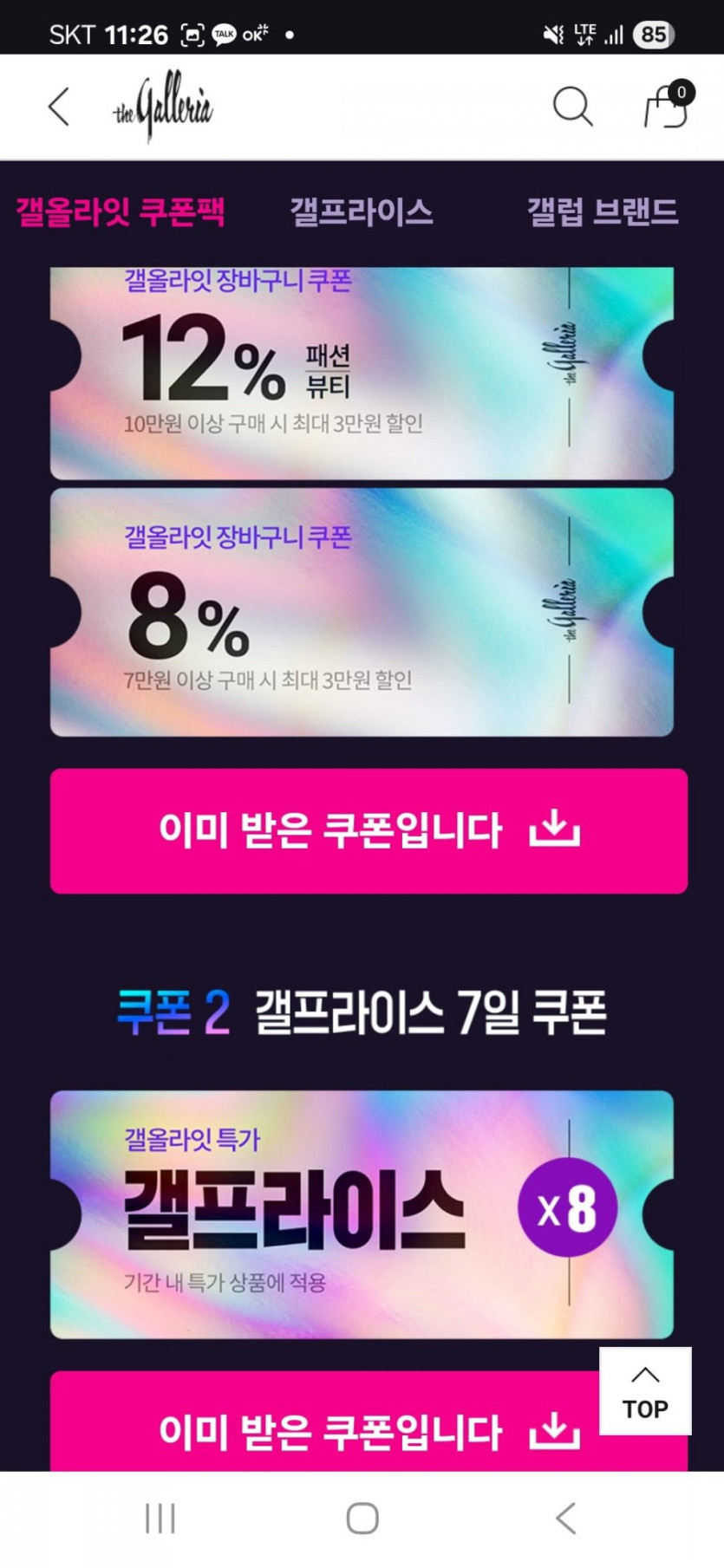The width and height of the screenshot is (724, 1568).
Task: Open recent apps from the navigation bar
Action: point(160,1518)
